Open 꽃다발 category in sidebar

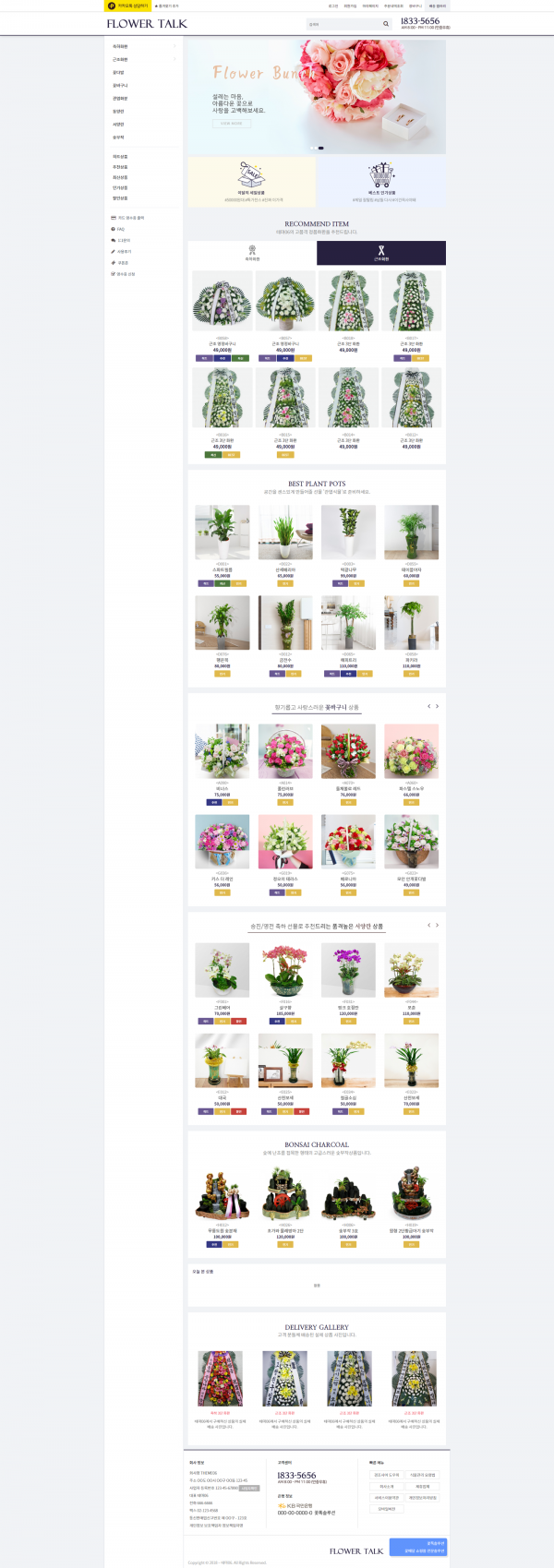119,72
